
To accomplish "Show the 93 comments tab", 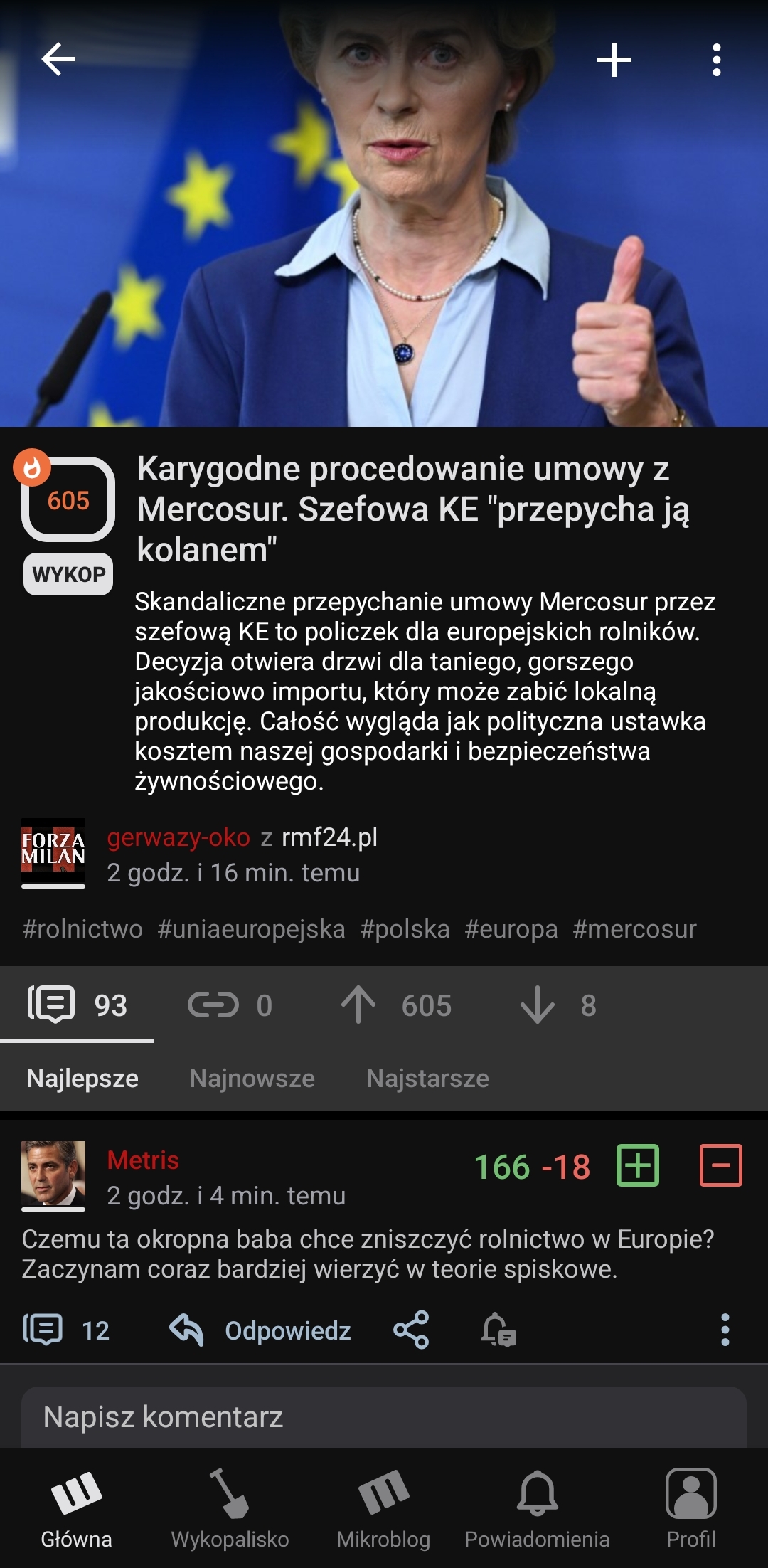I will coord(77,1005).
